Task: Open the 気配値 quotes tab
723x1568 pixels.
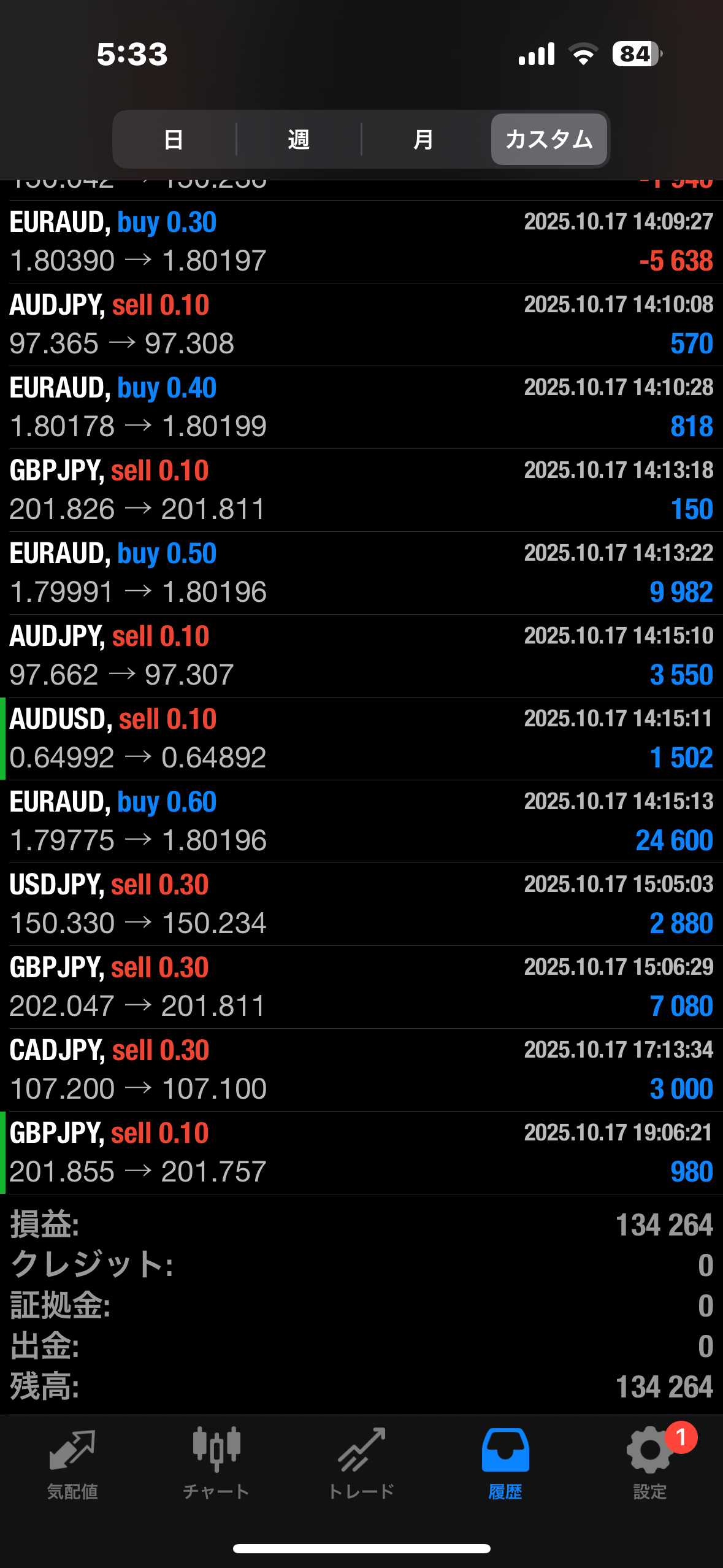Action: click(72, 1464)
